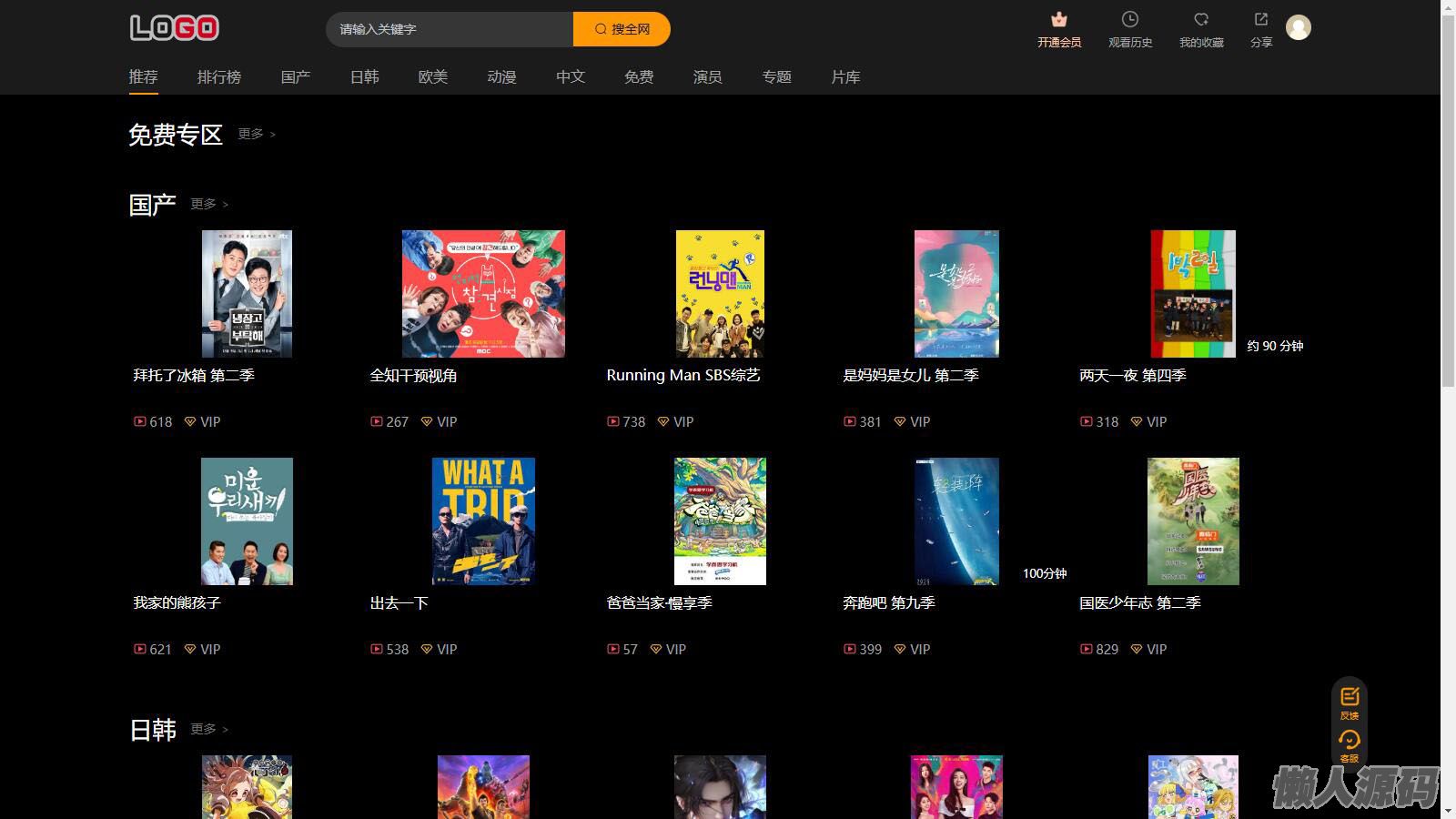1456x819 pixels.
Task: Tap 更多 next to 免费专区
Action: click(256, 134)
